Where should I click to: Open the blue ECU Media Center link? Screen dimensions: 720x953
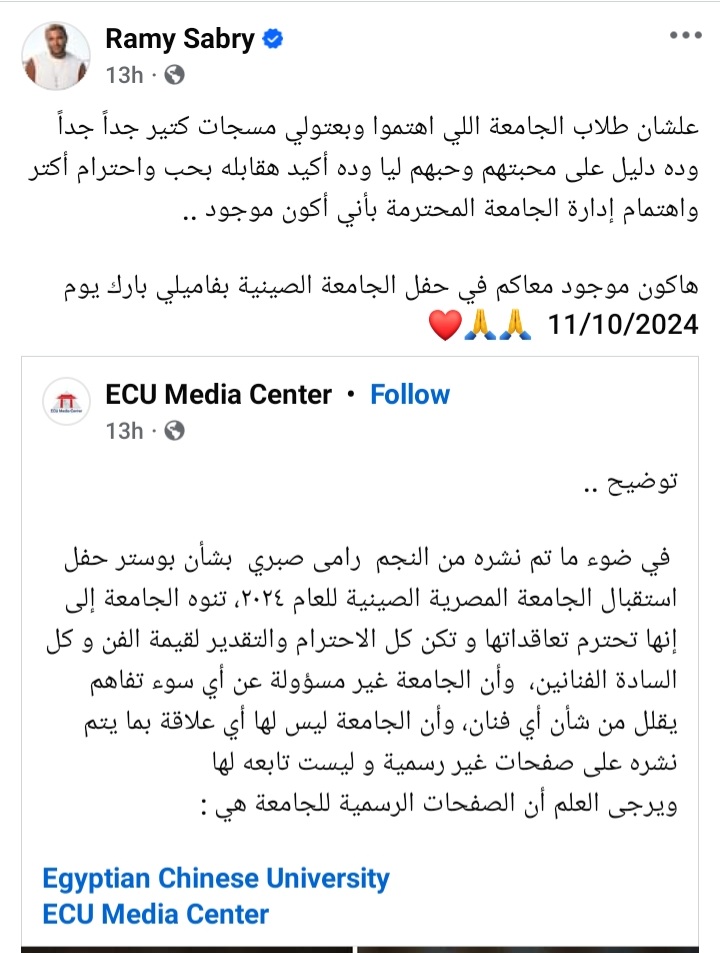tap(156, 914)
